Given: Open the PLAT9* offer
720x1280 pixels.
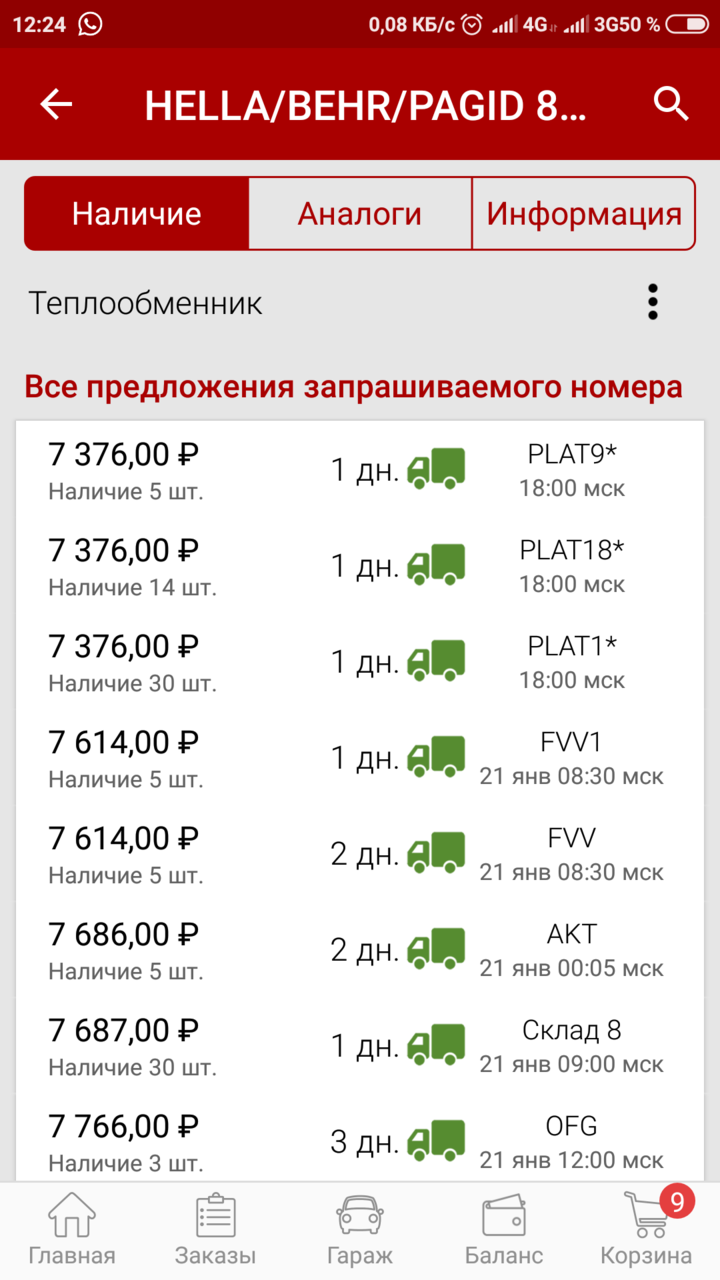Looking at the screenshot, I should tap(360, 469).
